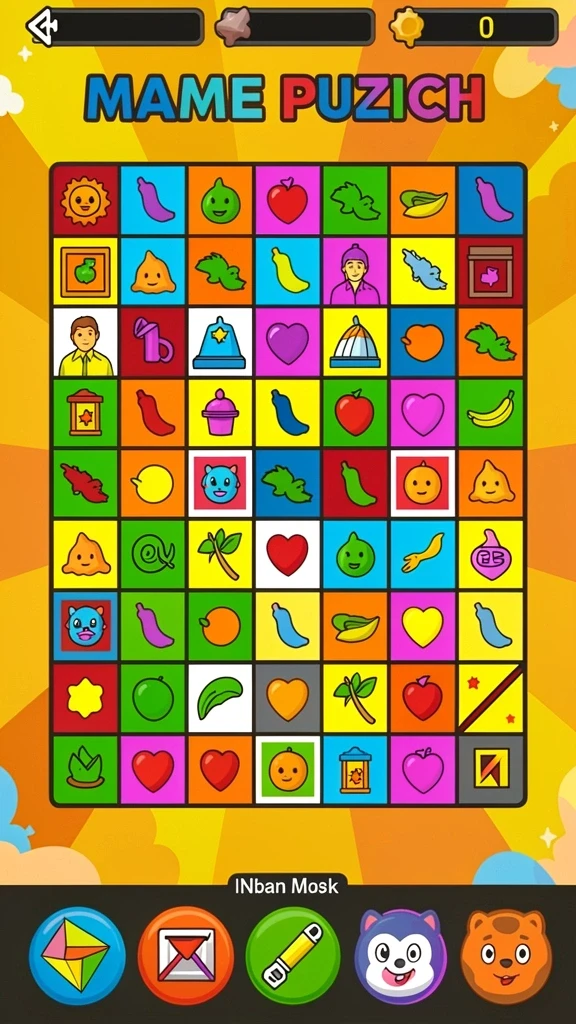The height and width of the screenshot is (1024, 576).
Task: Tap the yellow flower on red tile
Action: tap(86, 697)
